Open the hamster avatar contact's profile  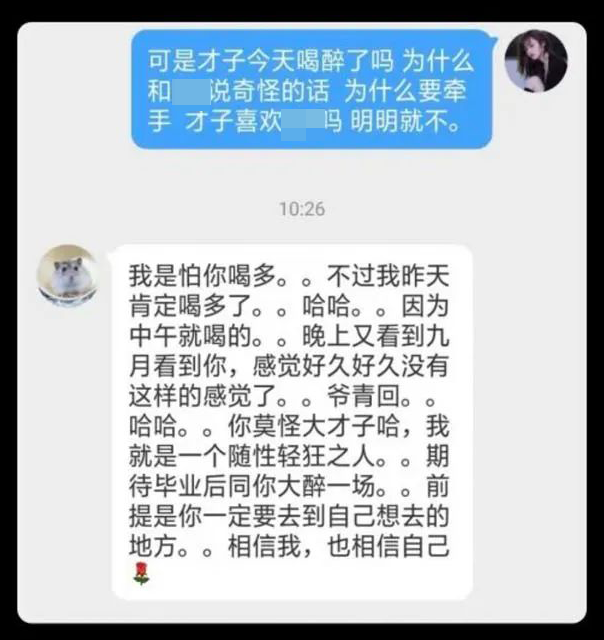pyautogui.click(x=67, y=274)
